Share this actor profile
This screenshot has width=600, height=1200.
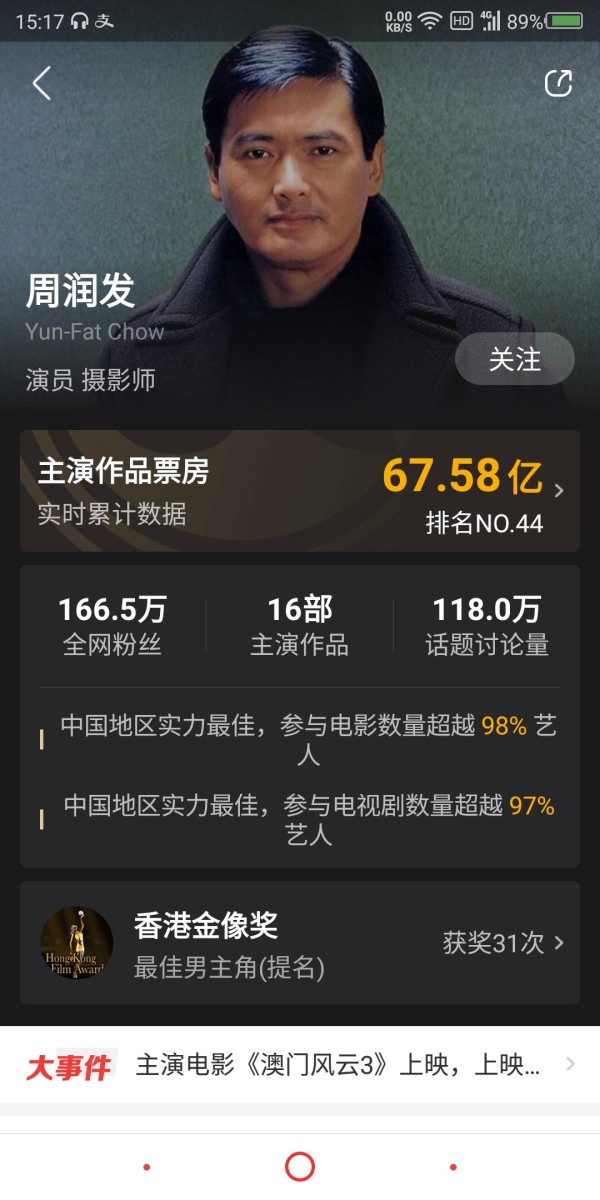click(x=558, y=84)
